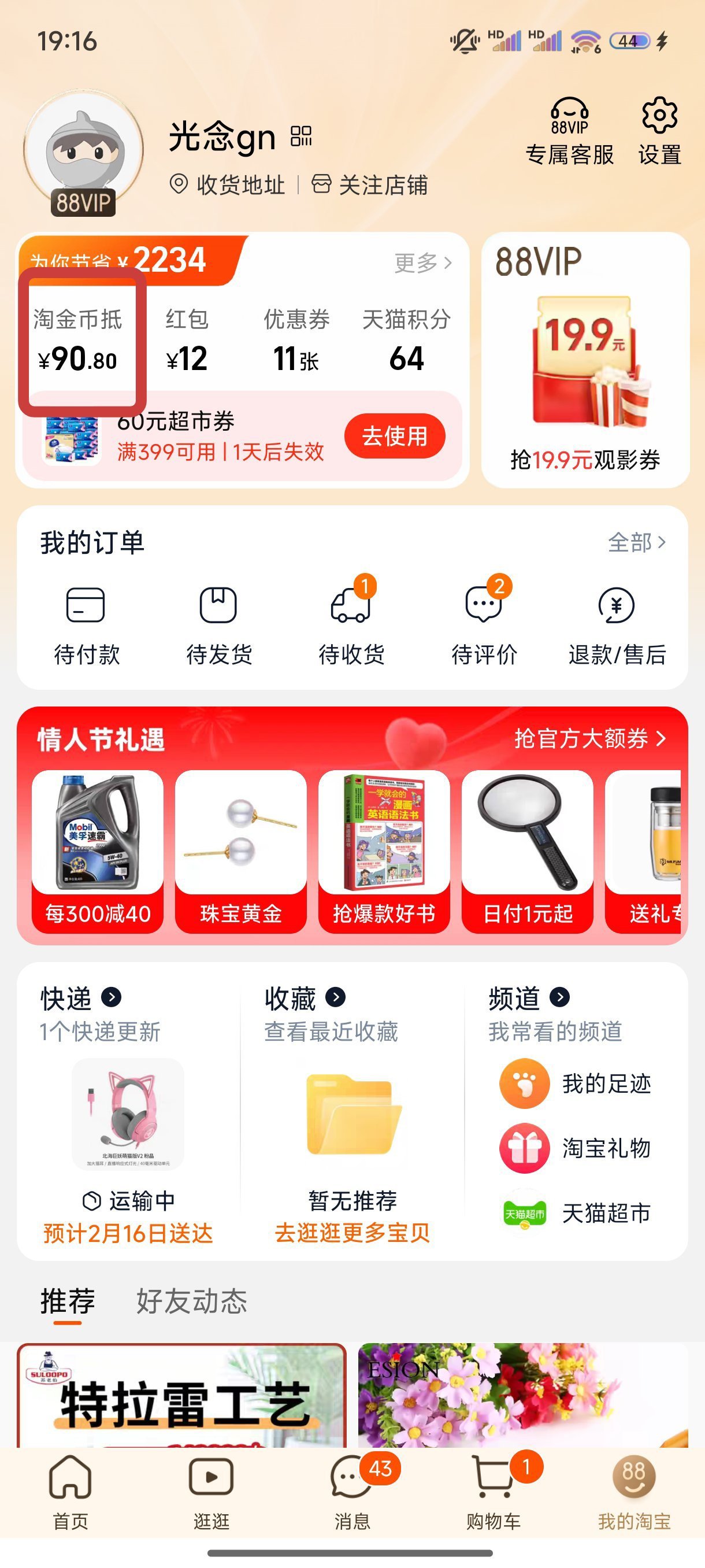Show profile QR code next to username
The height and width of the screenshot is (1568, 705).
[301, 136]
